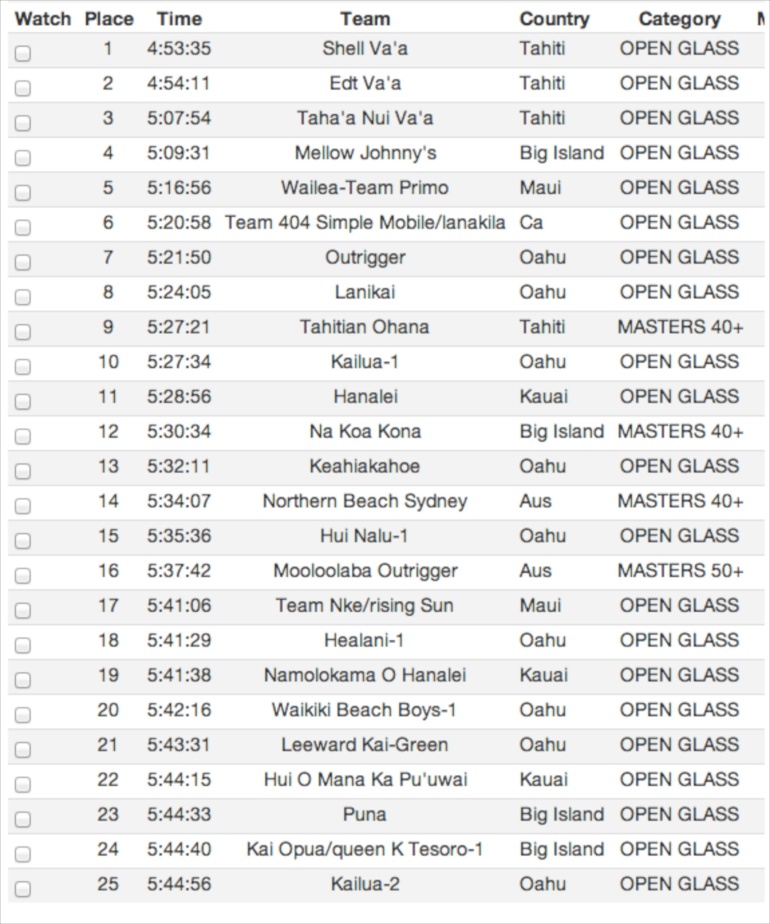Check the Watch box for Leeward Kai-Green
The image size is (770, 924).
23,750
